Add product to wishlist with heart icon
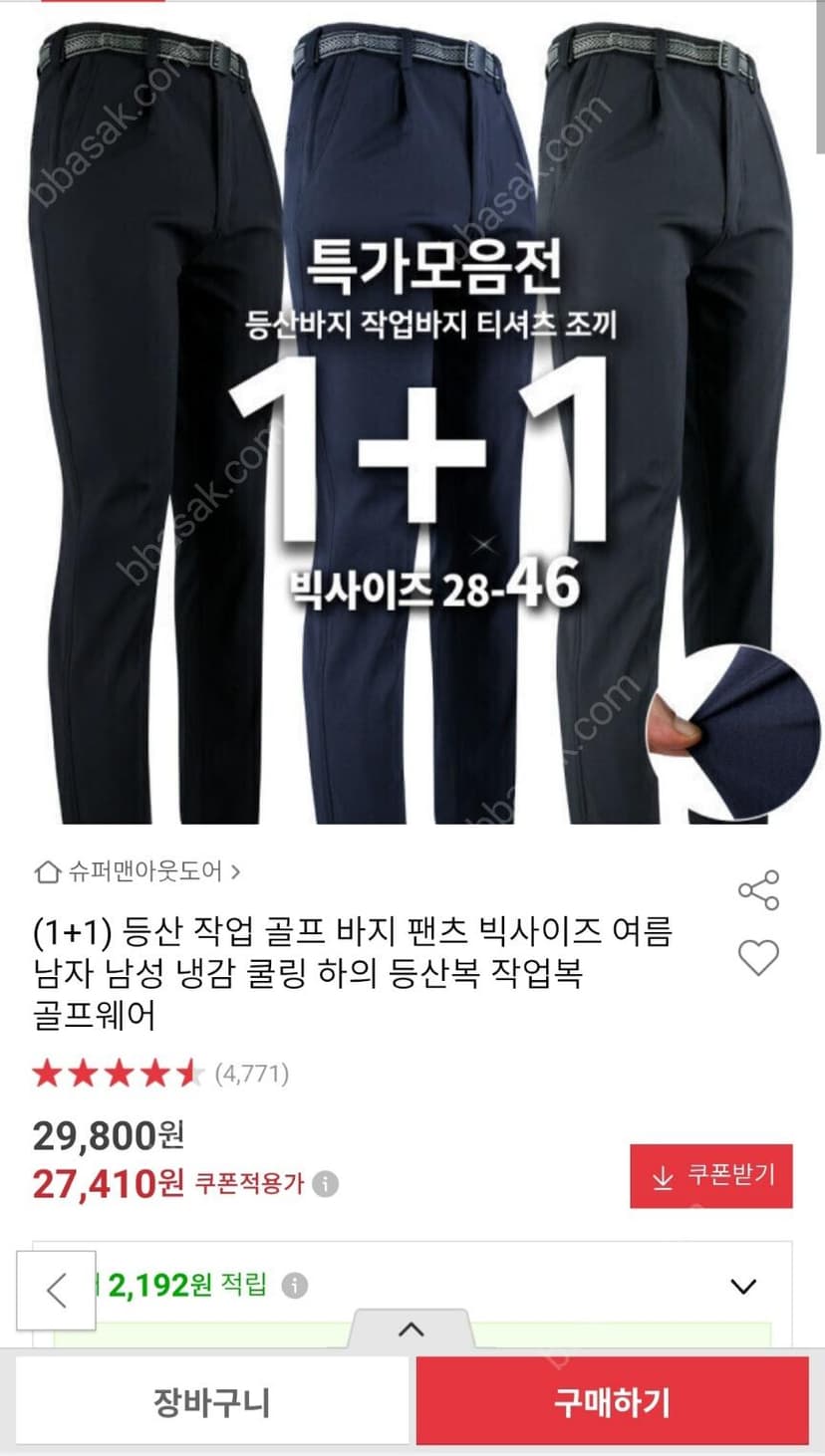 click(x=758, y=958)
